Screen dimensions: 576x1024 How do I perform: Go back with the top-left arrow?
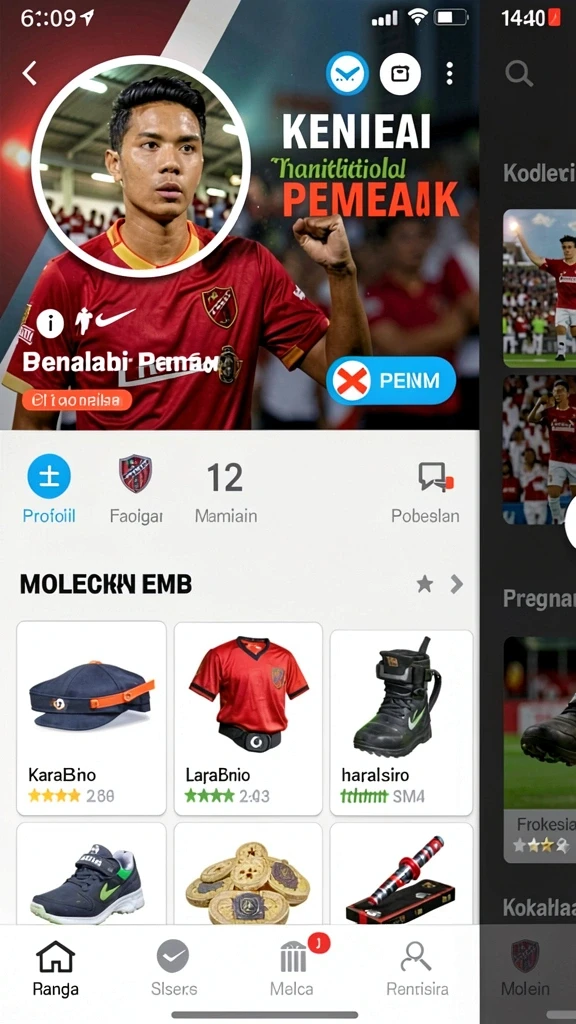[x=29, y=73]
